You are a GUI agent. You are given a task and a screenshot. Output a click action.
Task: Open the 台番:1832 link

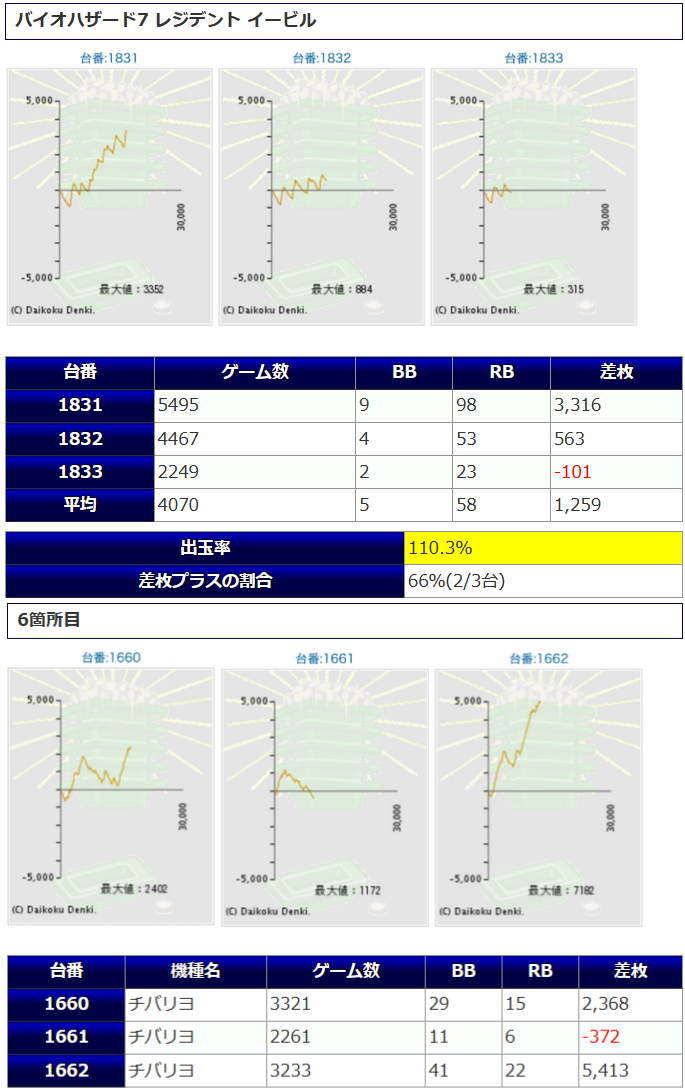tap(322, 58)
